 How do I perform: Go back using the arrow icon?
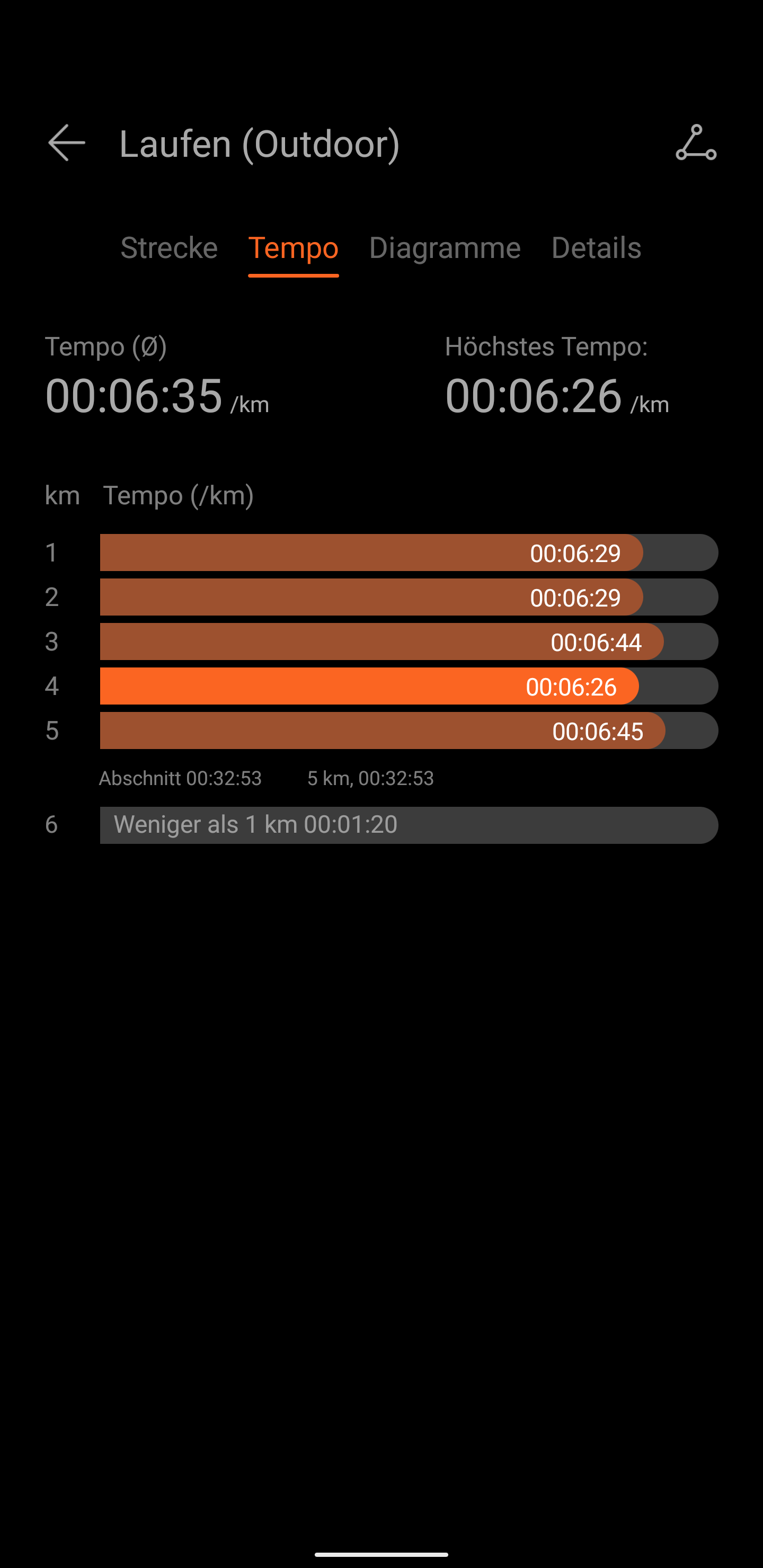[66, 143]
